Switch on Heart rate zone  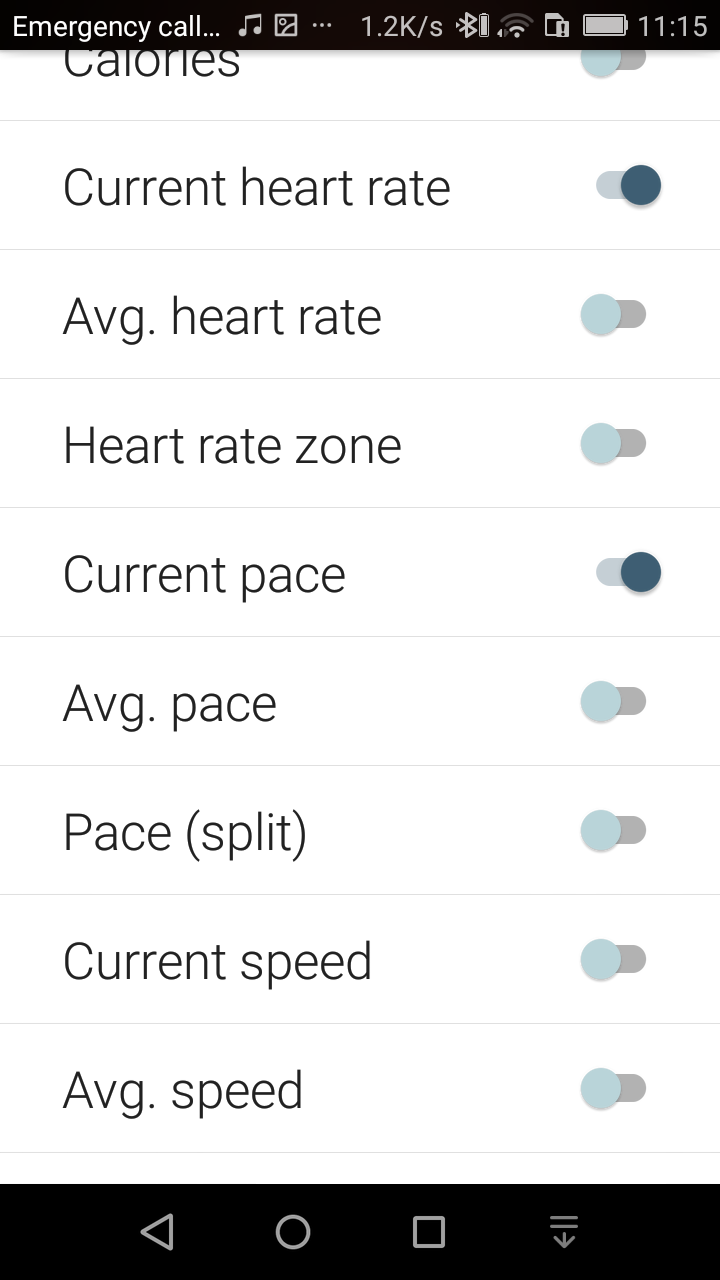[x=614, y=444]
